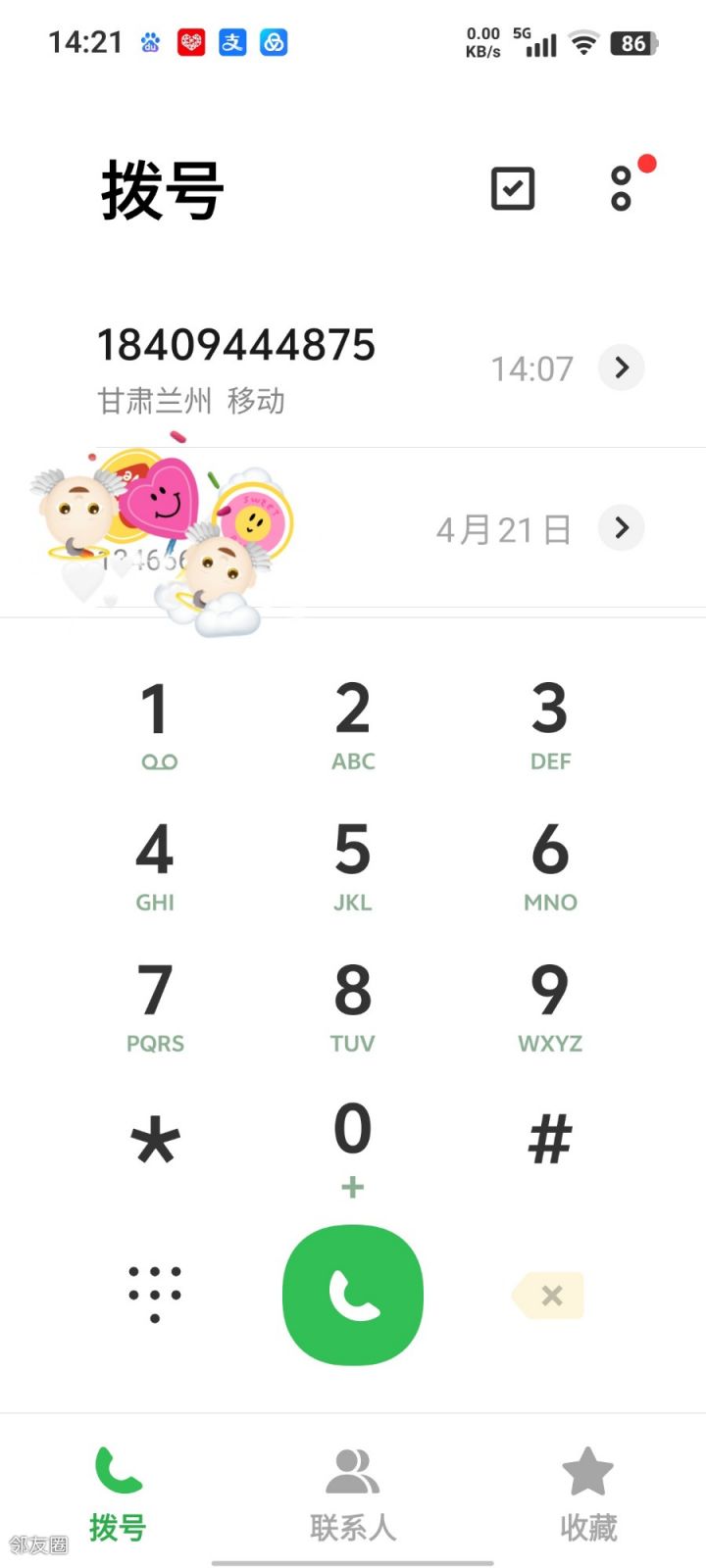
Task: Start the call with the green phone button
Action: tap(353, 1295)
